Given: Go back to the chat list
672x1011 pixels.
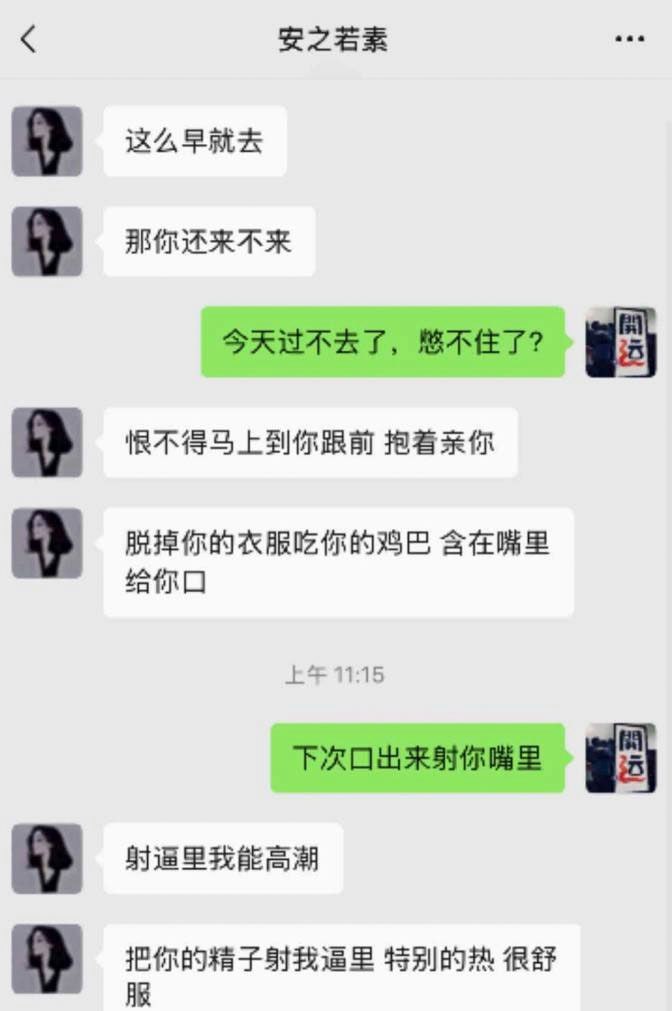Looking at the screenshot, I should (28, 40).
